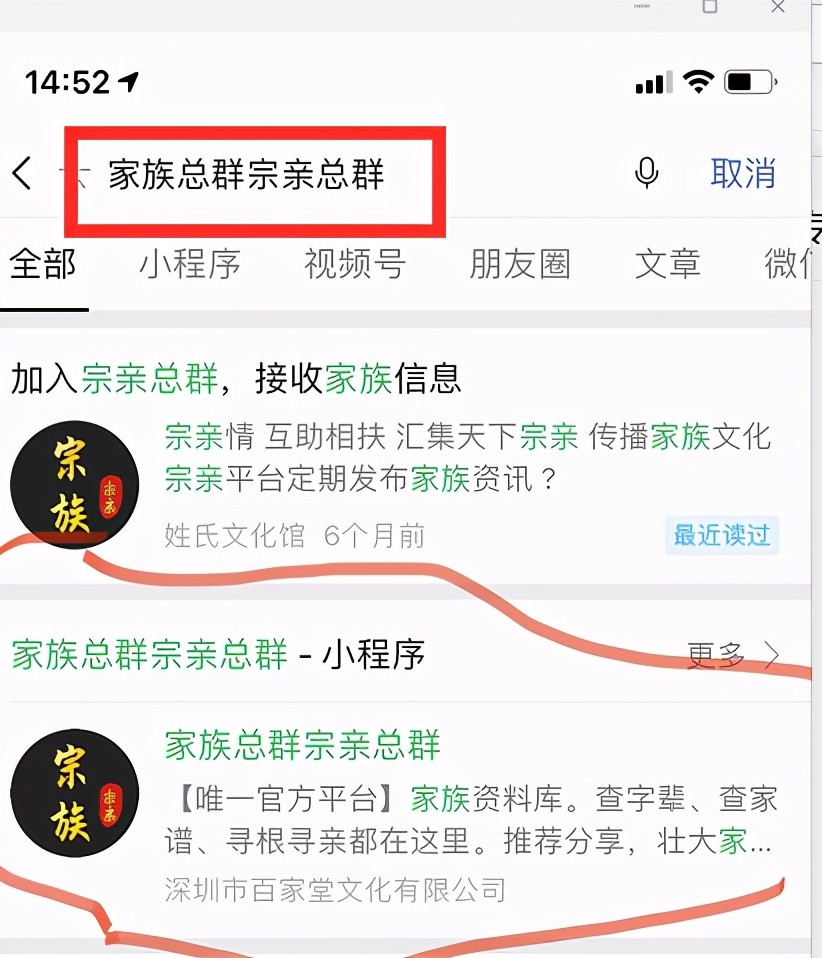Open the 视频号 tab
The image size is (822, 958).
[355, 264]
